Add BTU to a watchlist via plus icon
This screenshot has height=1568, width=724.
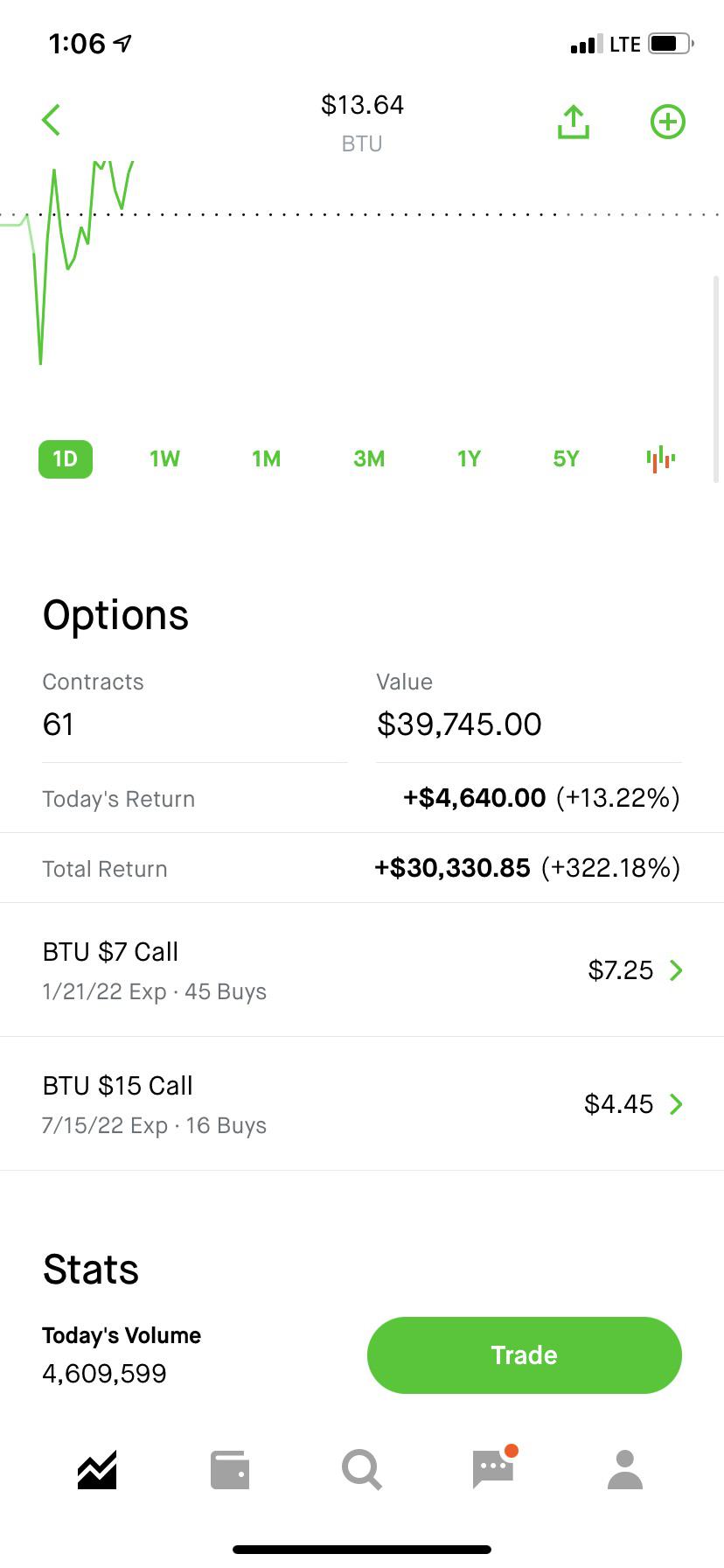[667, 122]
